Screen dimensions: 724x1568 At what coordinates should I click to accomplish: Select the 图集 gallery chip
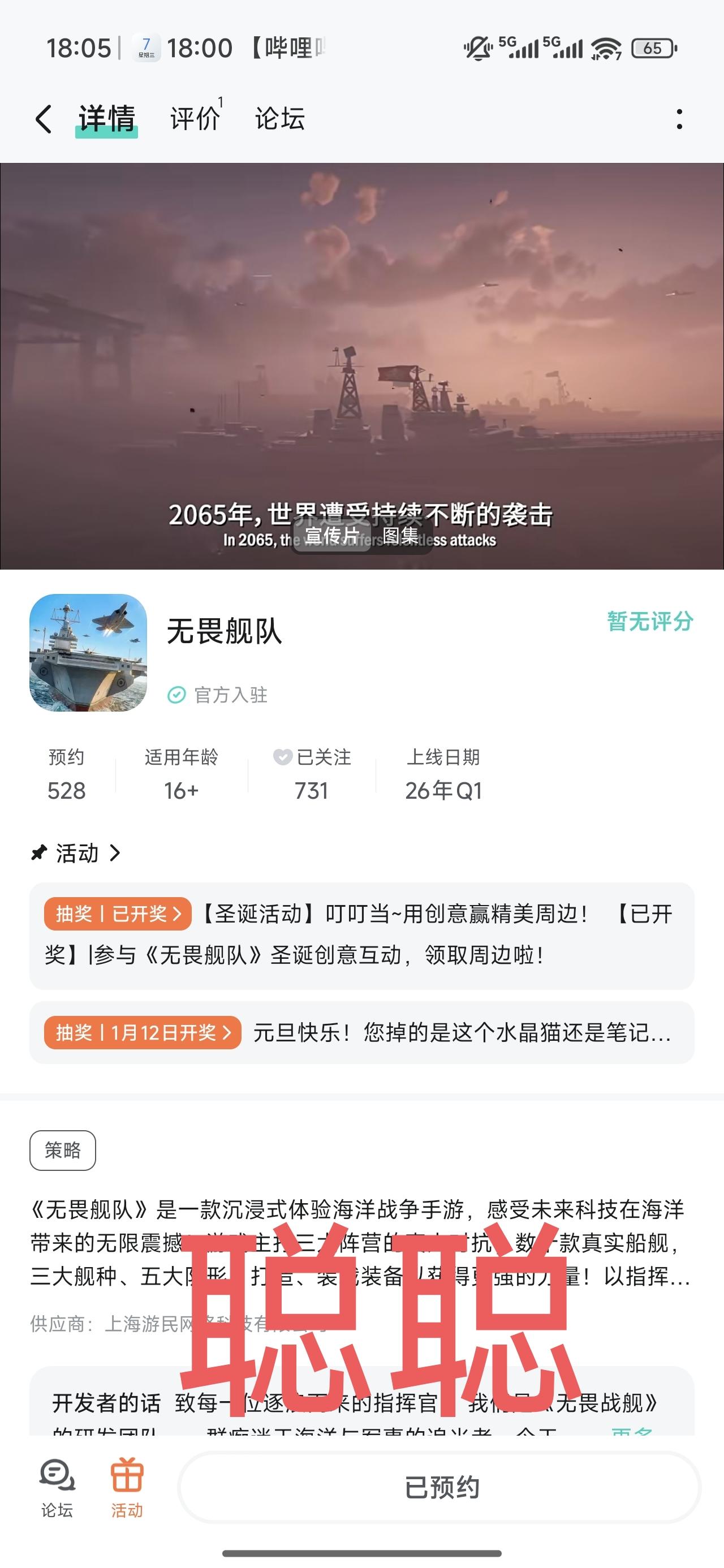tap(400, 536)
